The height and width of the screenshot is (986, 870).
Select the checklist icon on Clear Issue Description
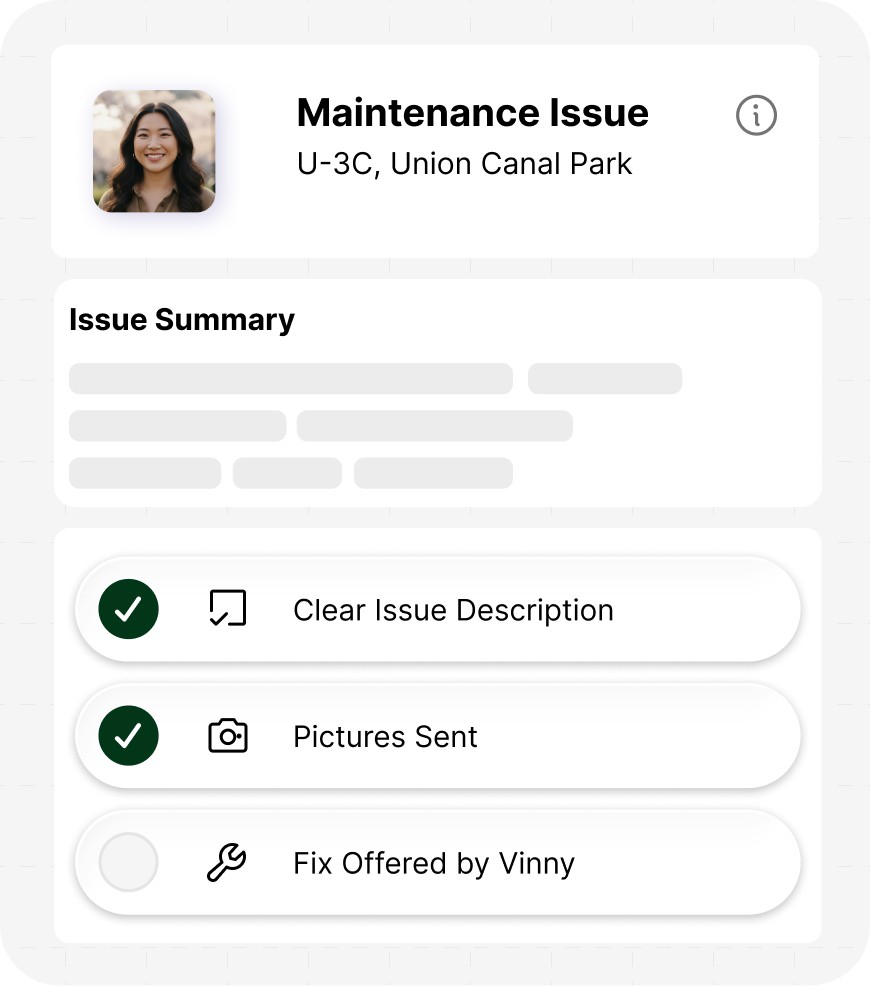[227, 608]
